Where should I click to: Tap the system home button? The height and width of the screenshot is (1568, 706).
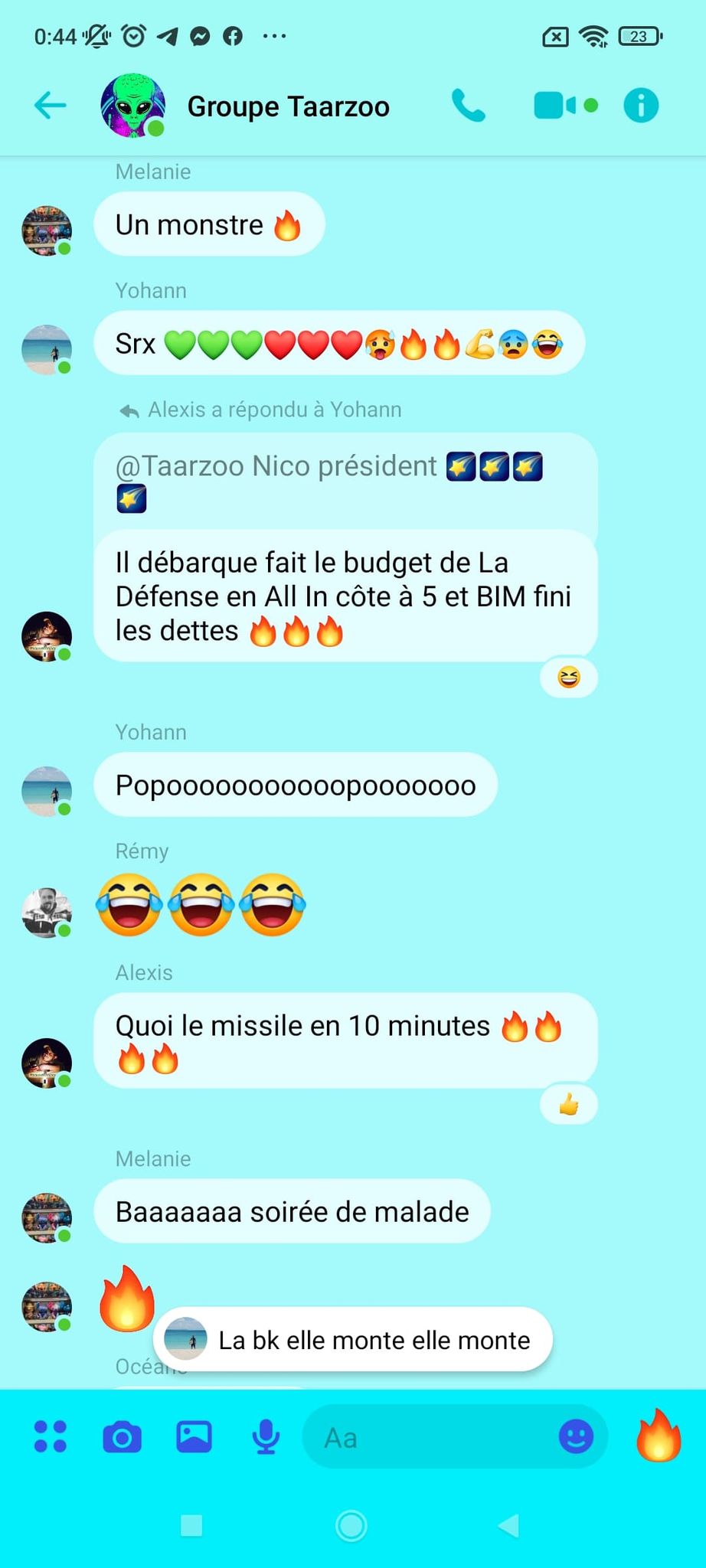(351, 1526)
